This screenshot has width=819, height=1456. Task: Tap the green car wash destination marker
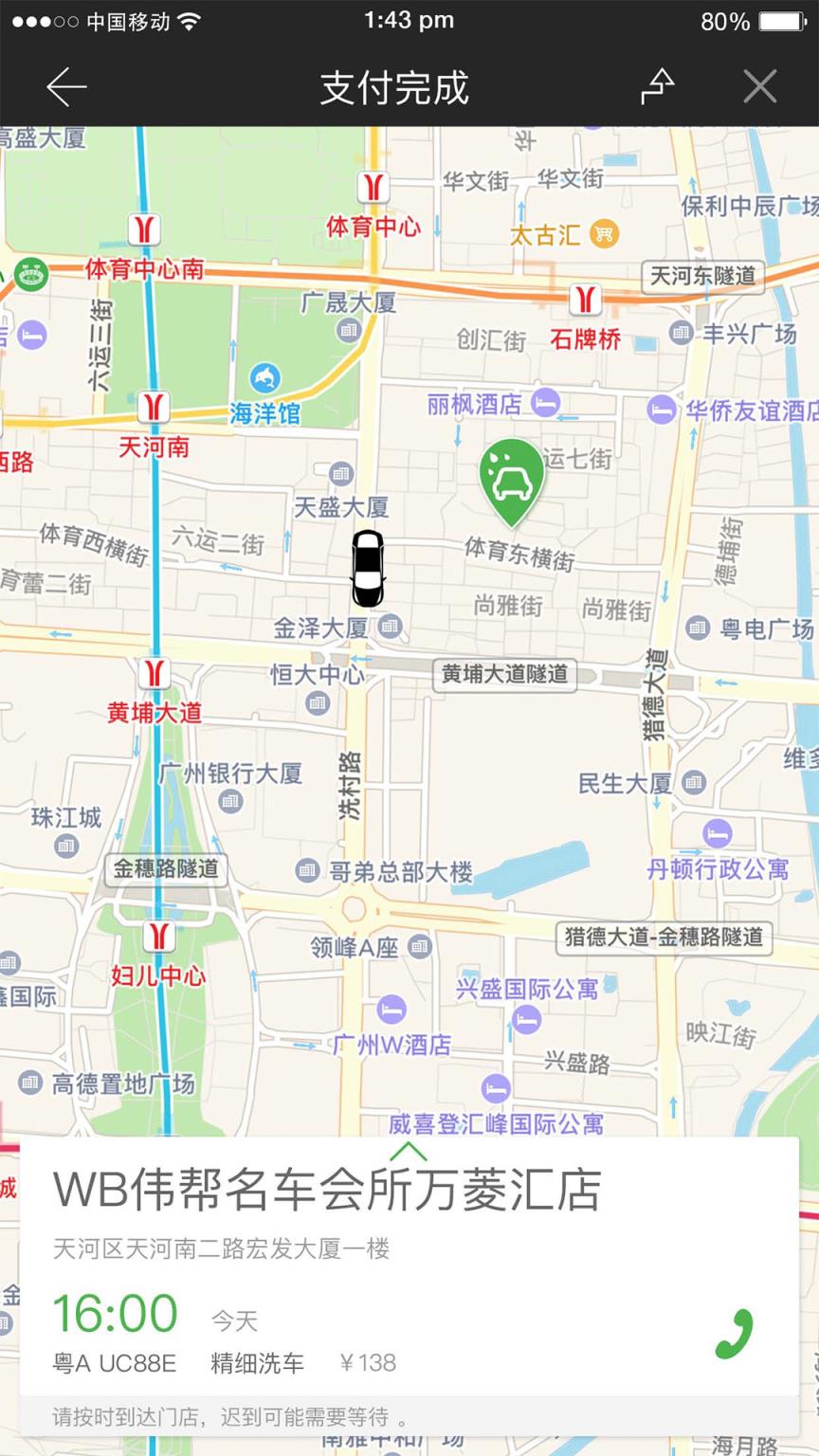tap(510, 479)
